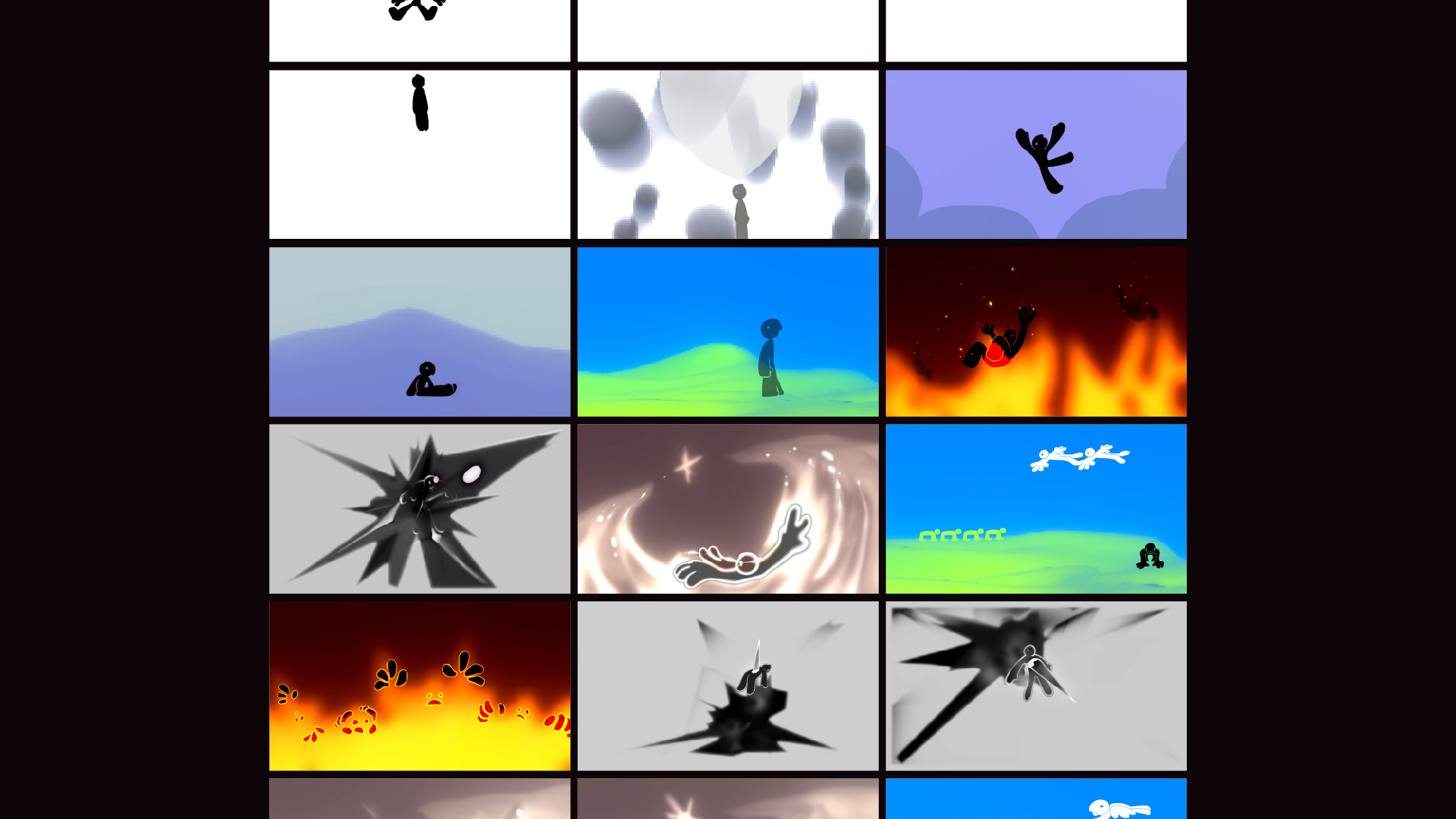
Task: Open the brown swirl thumbnail with the reaching arm
Action: 728,508
